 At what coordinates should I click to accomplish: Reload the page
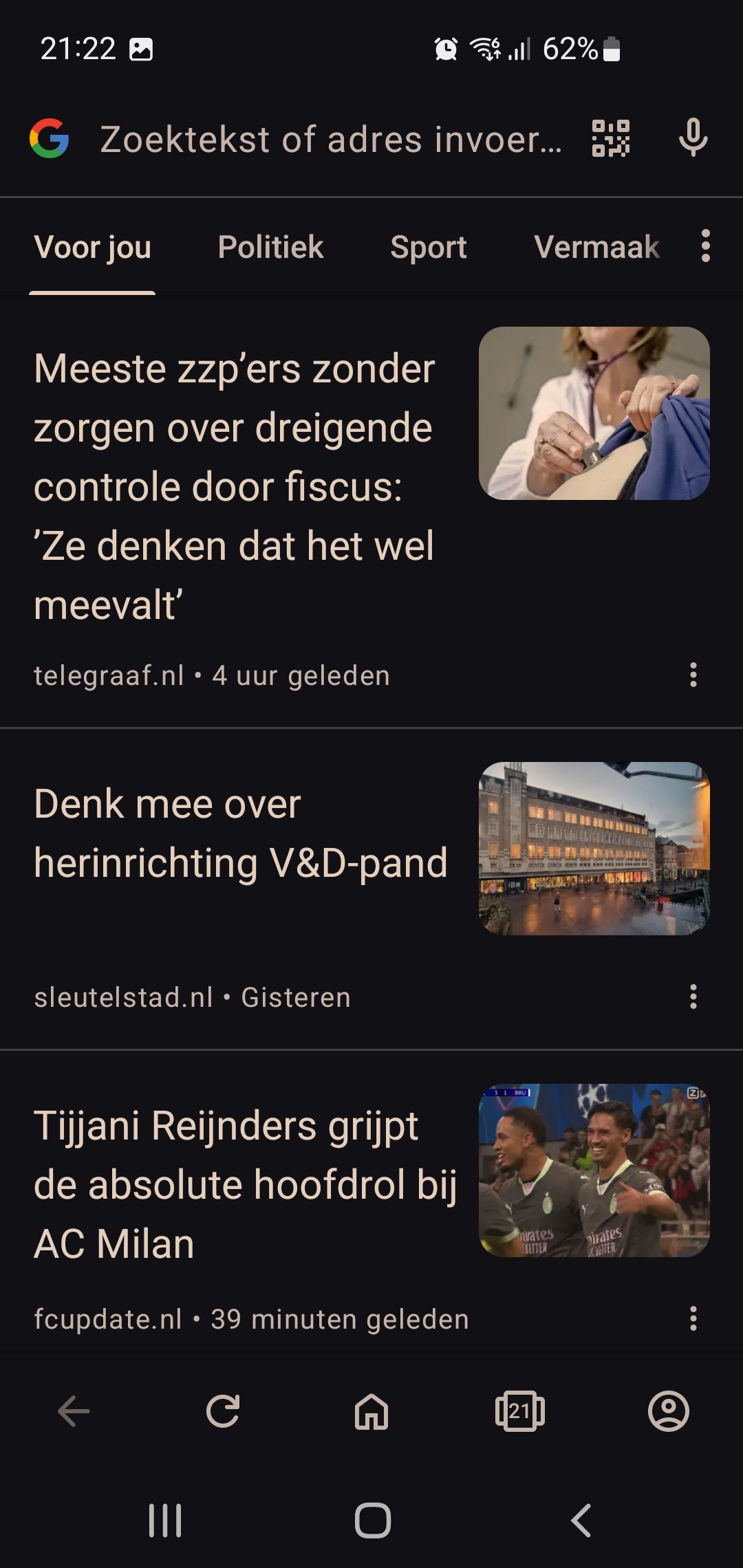point(223,1412)
